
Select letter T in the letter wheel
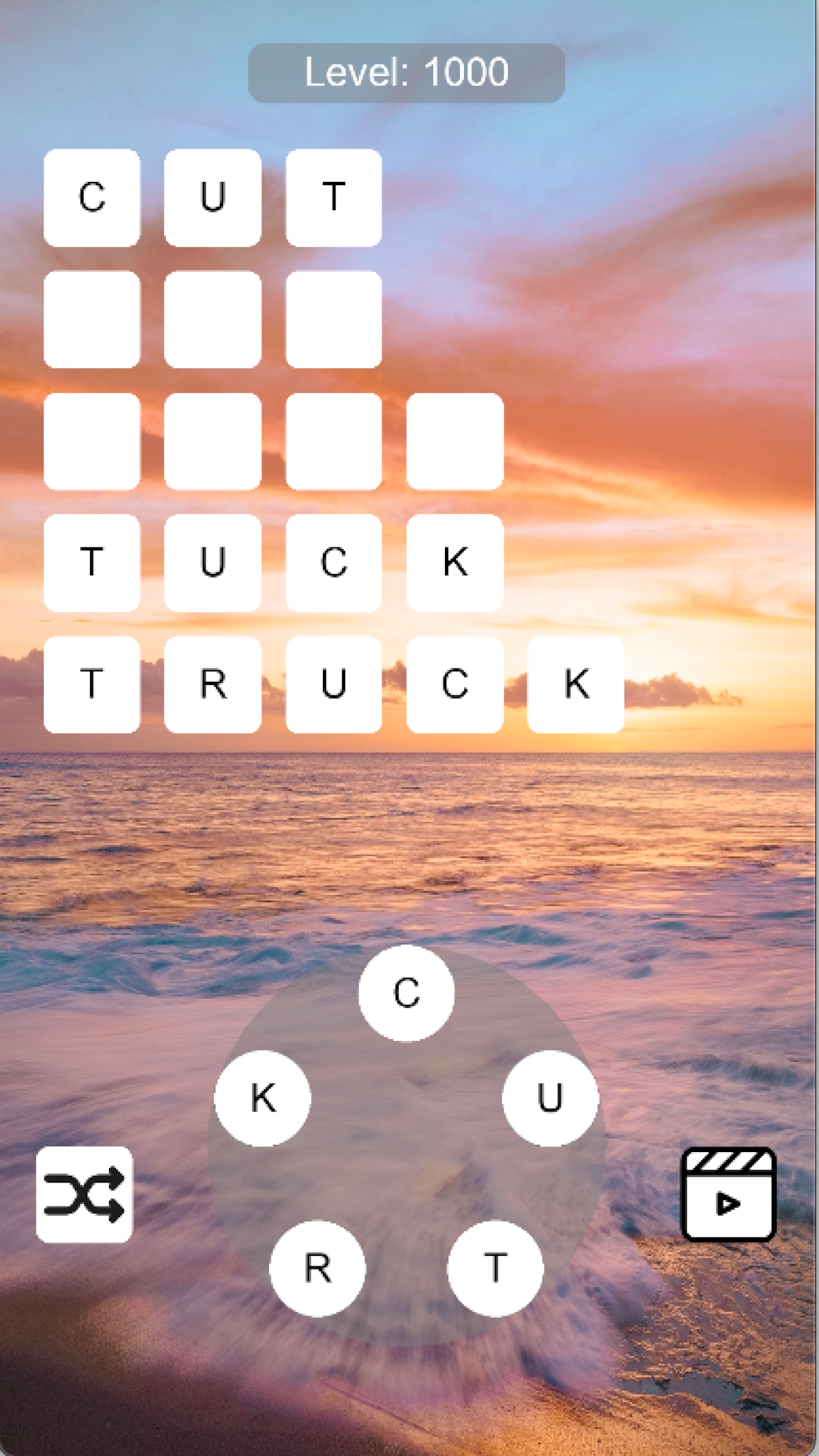497,1265
